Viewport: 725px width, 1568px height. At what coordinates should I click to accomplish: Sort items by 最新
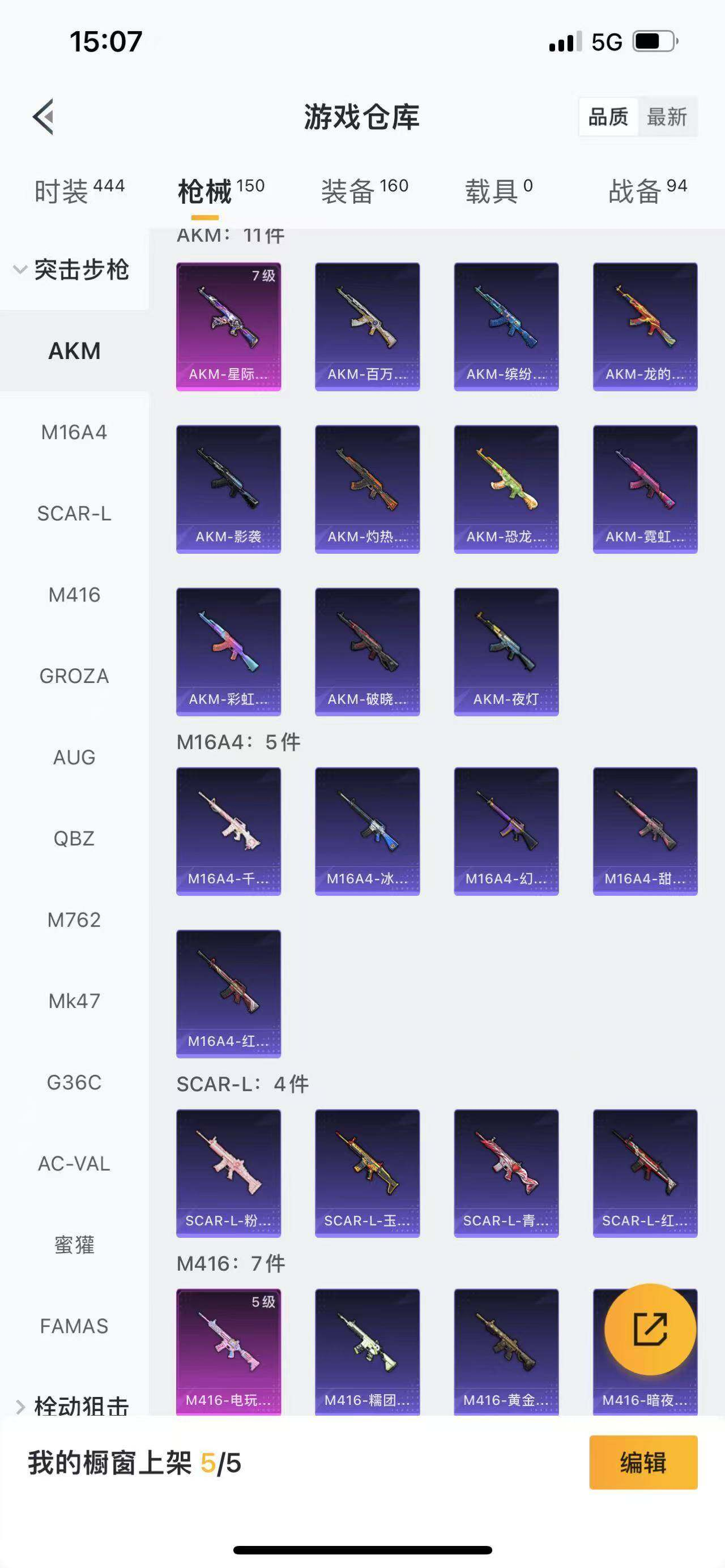point(667,116)
